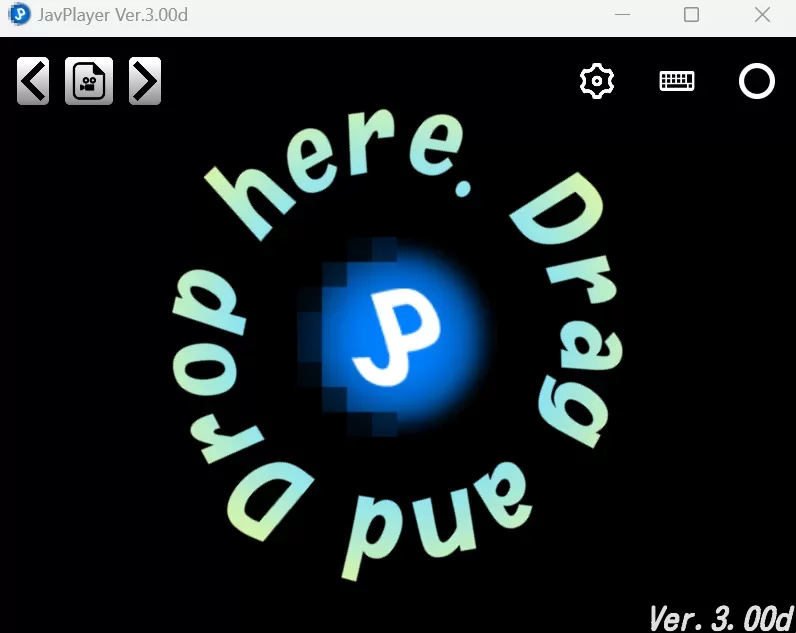Minimize the JavPlayer window
796x633 pixels.
tap(622, 15)
